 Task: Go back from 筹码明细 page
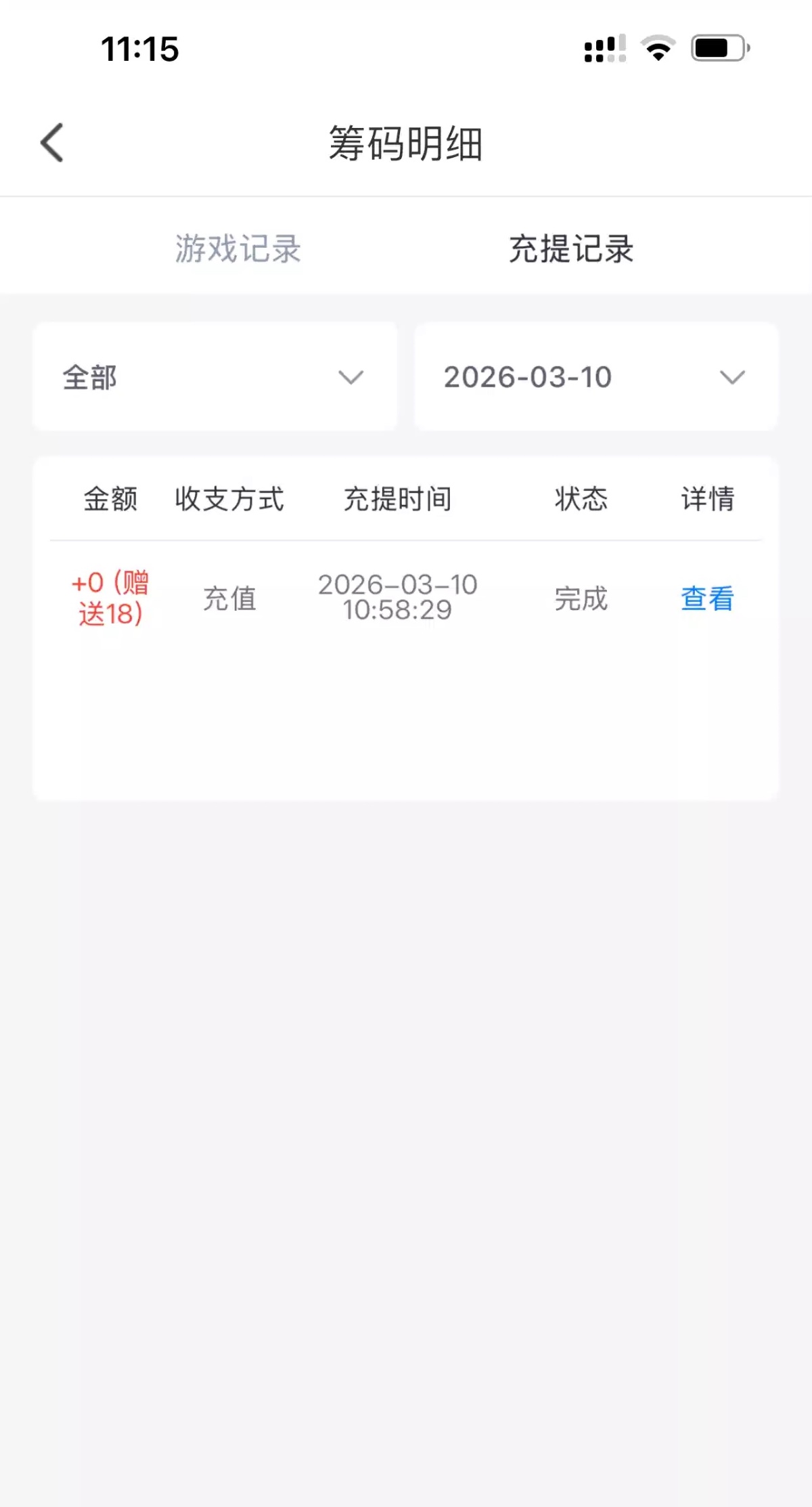click(52, 143)
